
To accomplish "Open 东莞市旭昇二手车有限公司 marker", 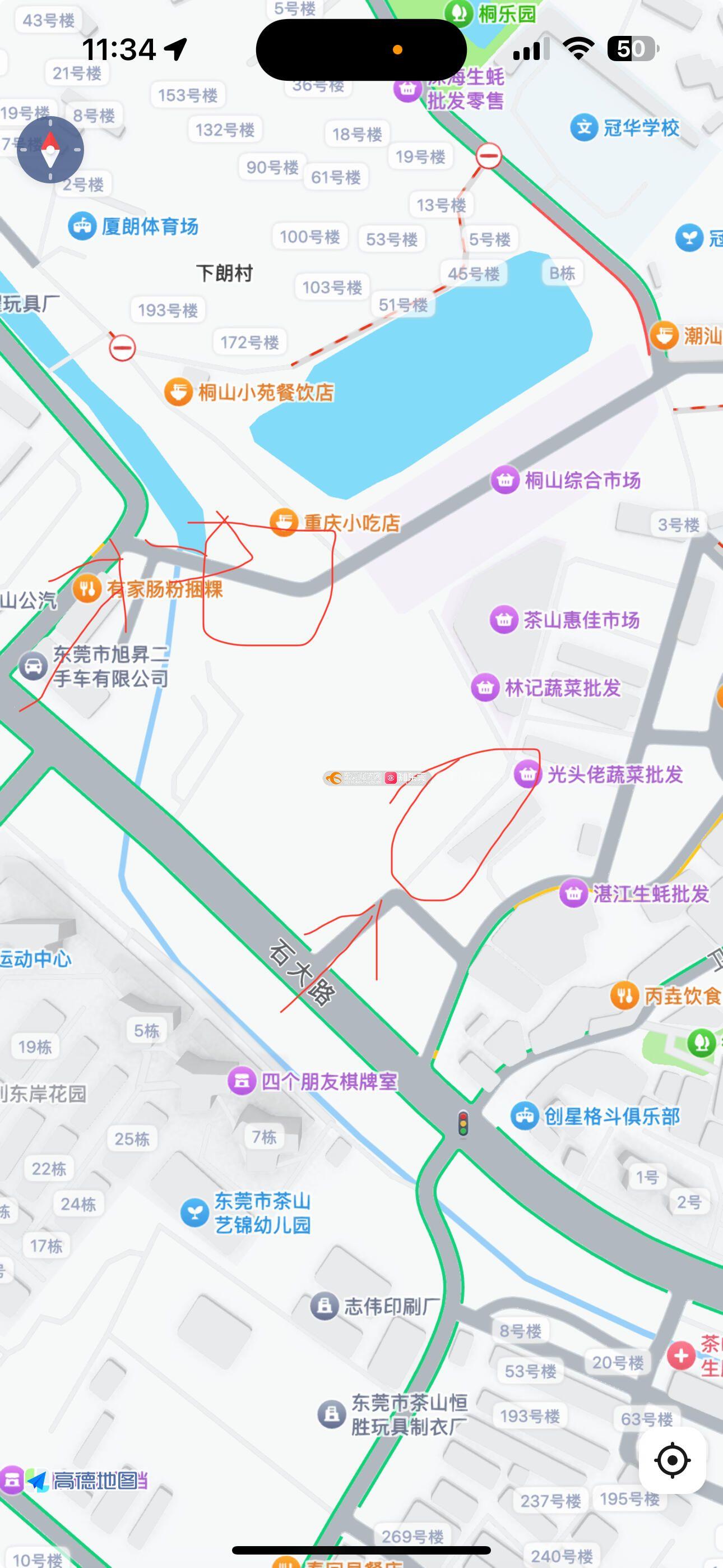I will point(33,666).
